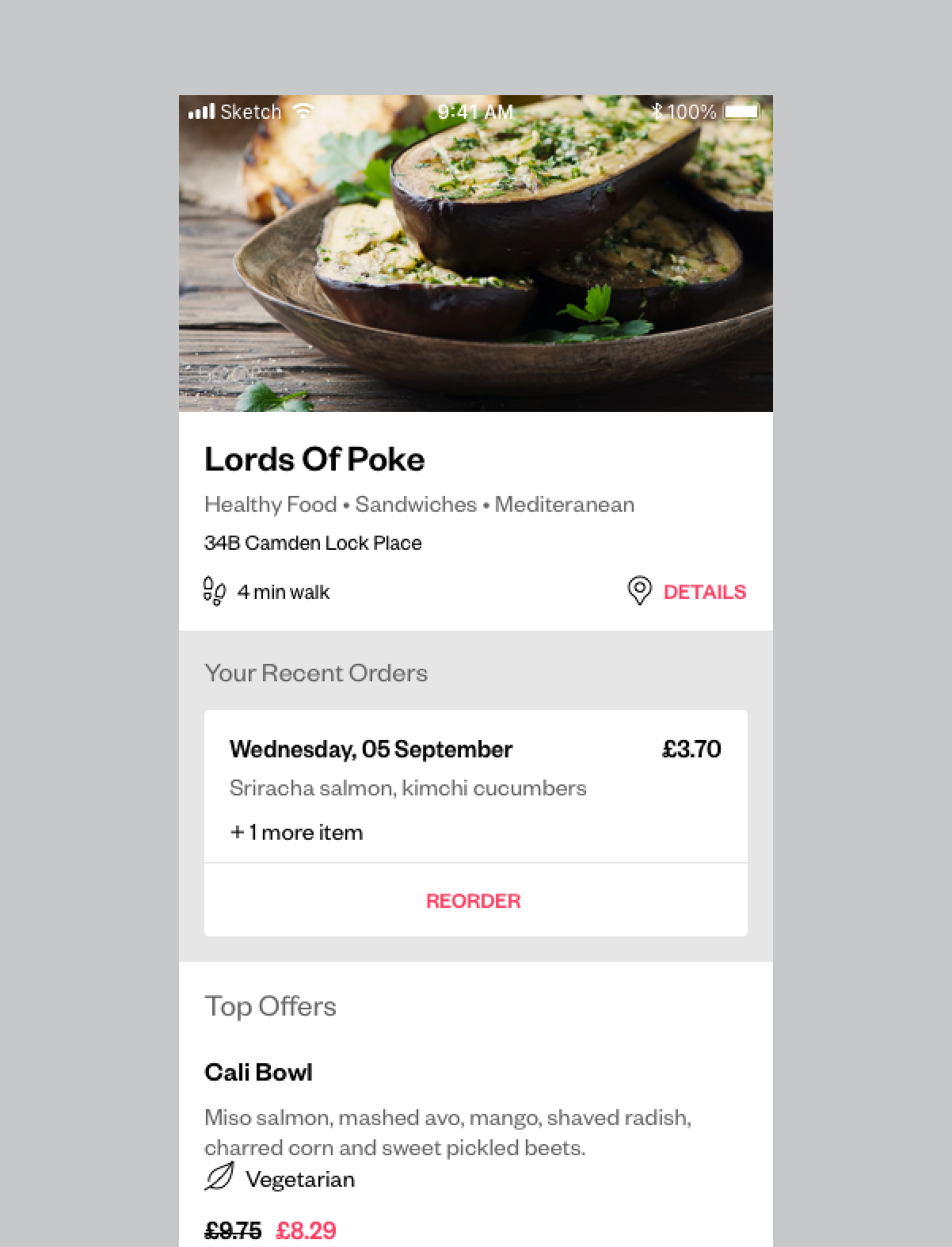Select the Cali Bowl offer
The image size is (952, 1247).
(x=258, y=1072)
